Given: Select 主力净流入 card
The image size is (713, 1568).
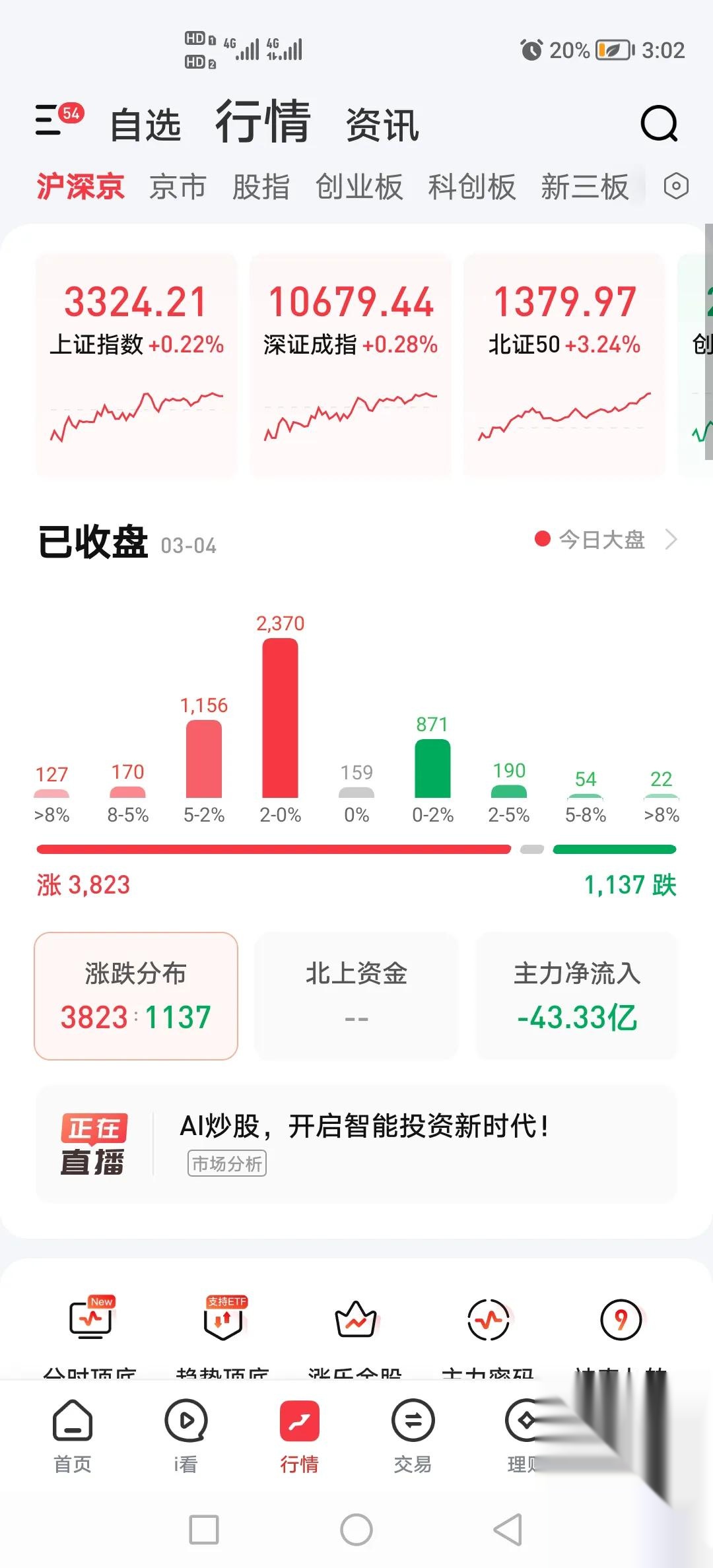Looking at the screenshot, I should click(577, 996).
